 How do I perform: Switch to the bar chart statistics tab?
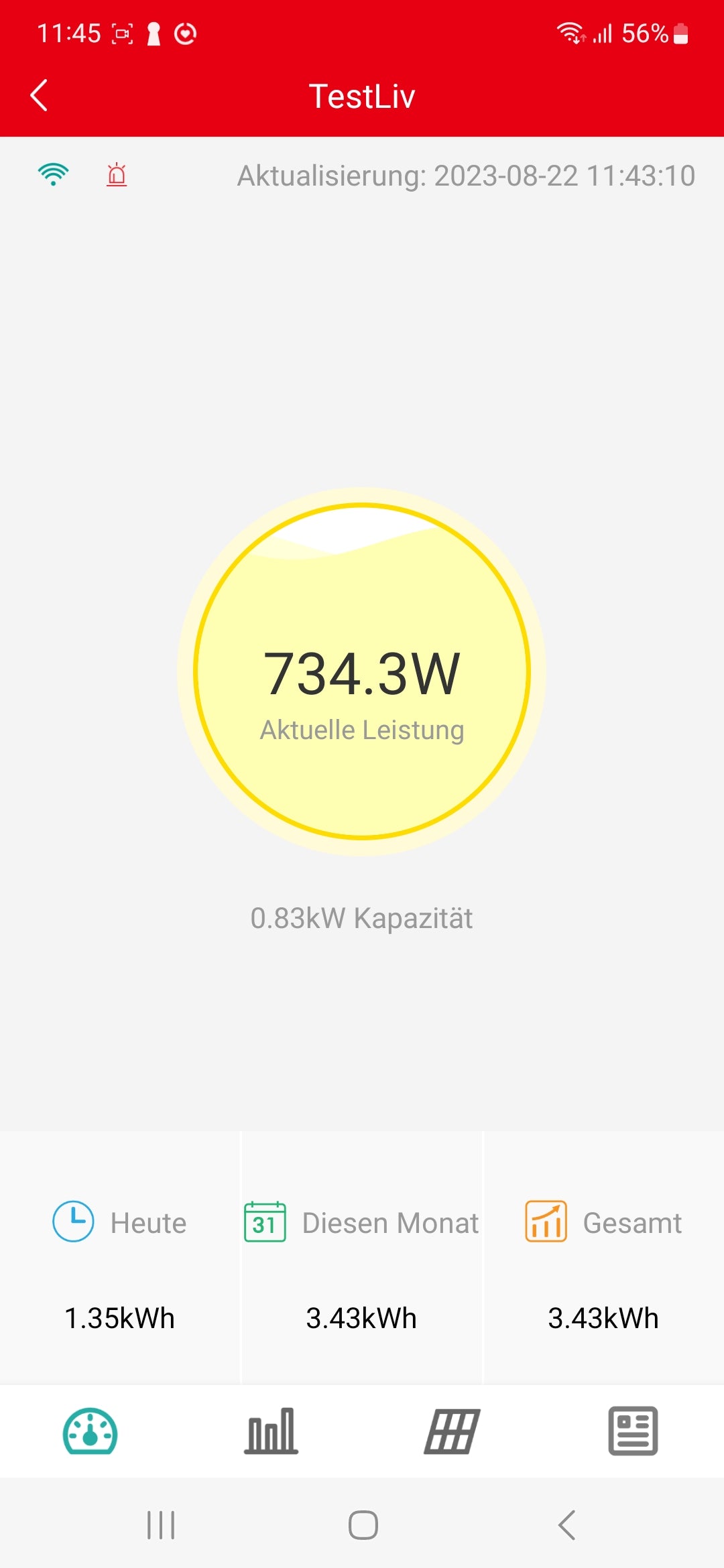(271, 1431)
